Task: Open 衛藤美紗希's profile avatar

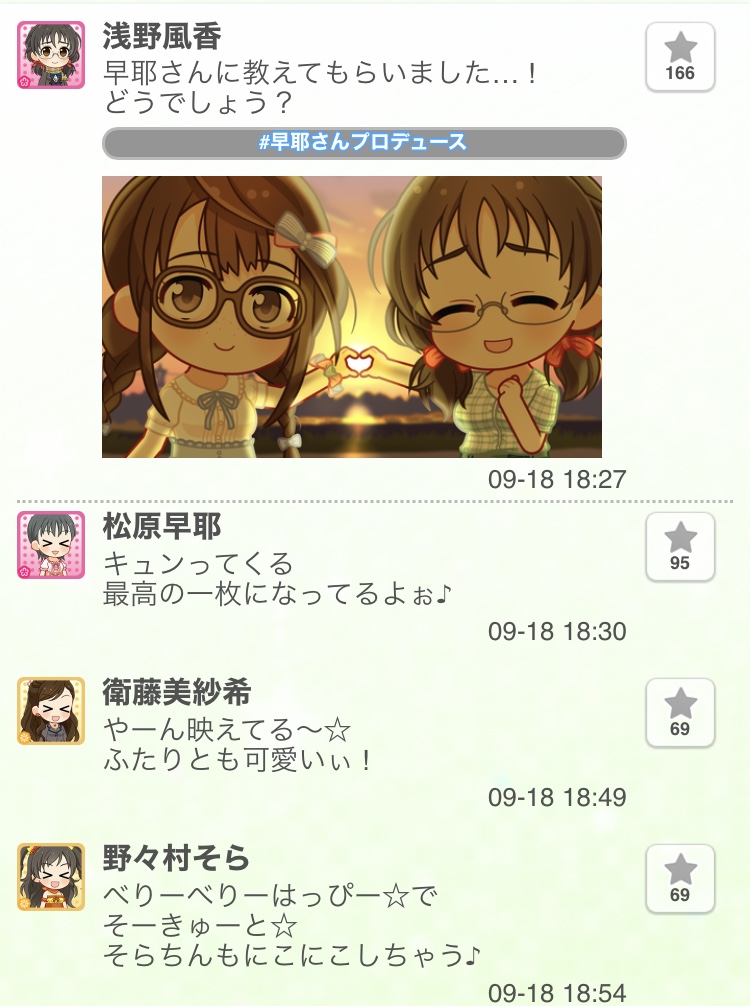Action: pyautogui.click(x=50, y=711)
